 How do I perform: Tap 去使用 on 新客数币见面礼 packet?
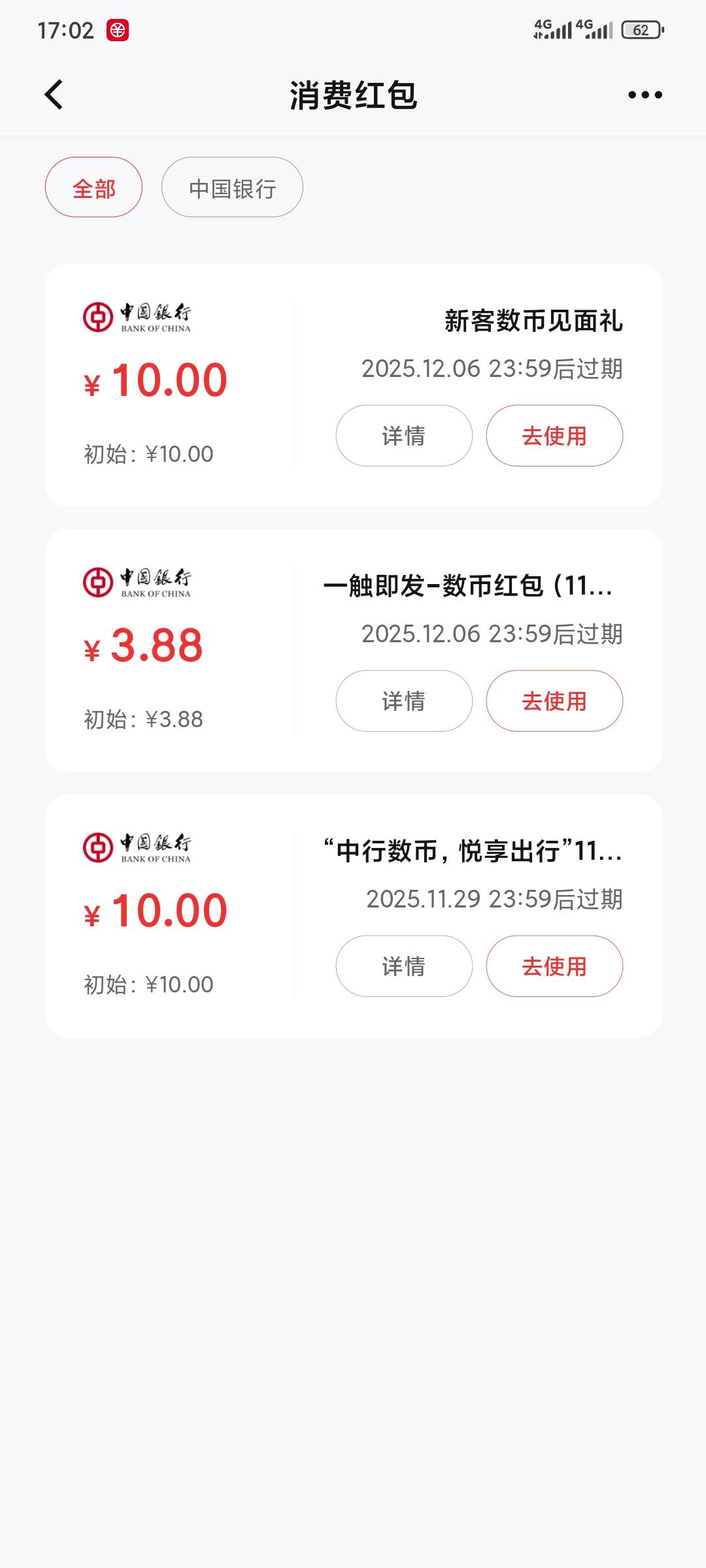(554, 436)
